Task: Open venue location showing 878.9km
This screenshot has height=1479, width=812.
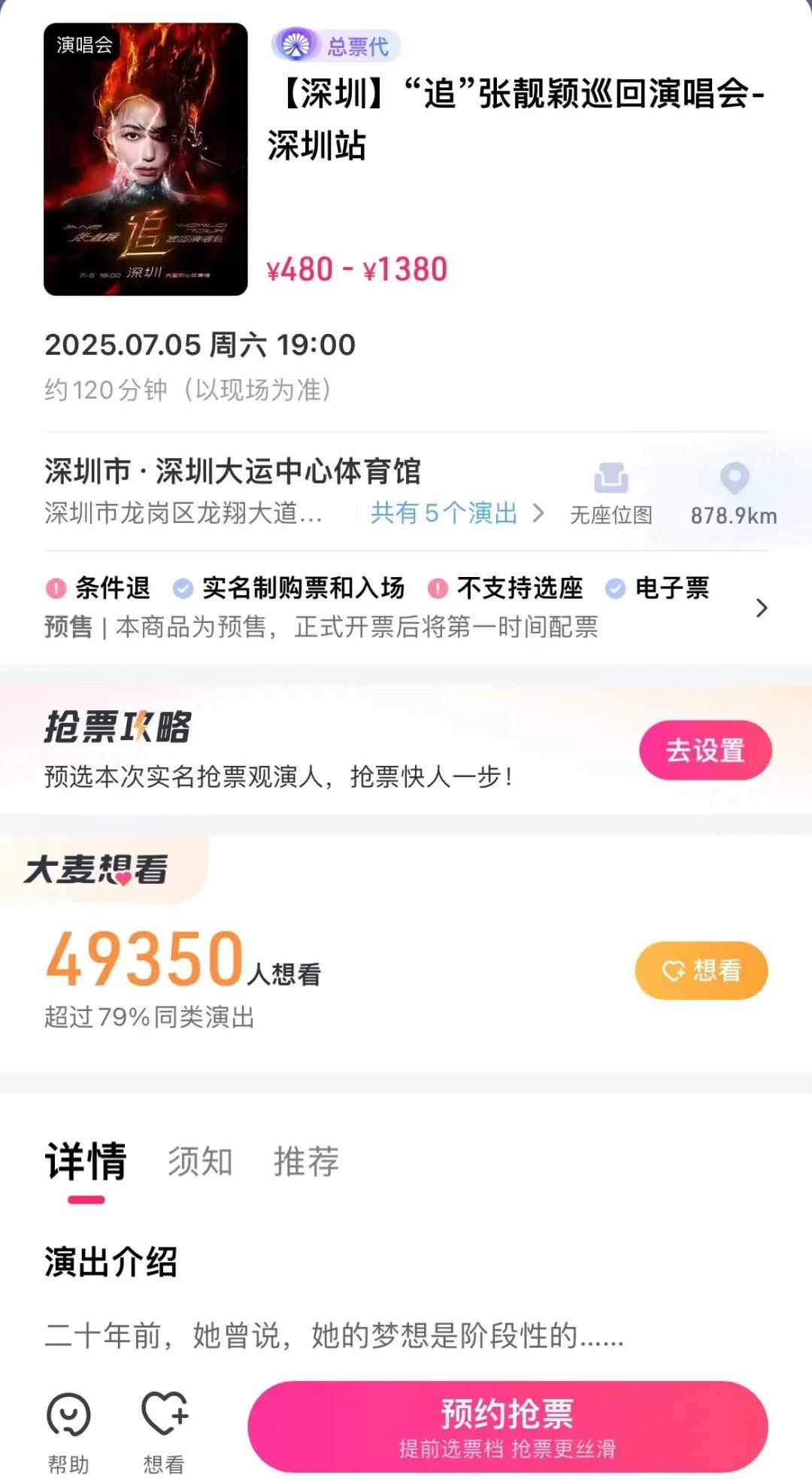Action: tap(734, 494)
